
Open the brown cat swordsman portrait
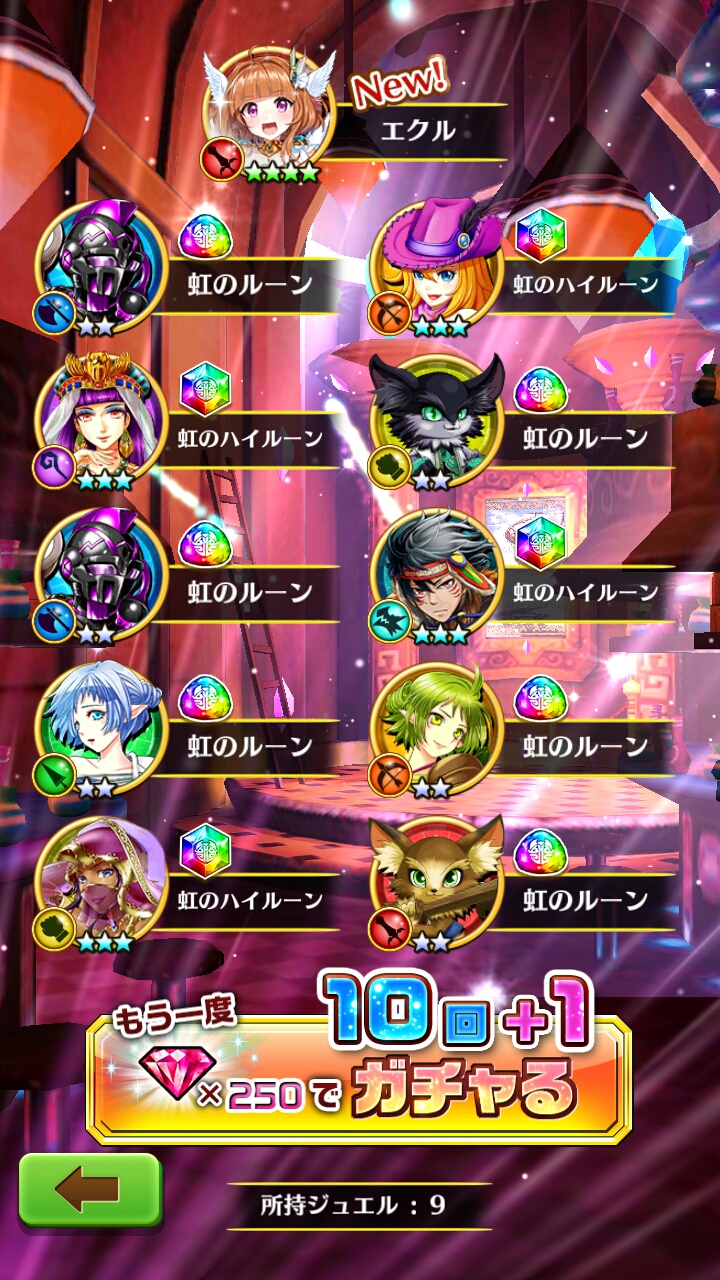coord(431,881)
